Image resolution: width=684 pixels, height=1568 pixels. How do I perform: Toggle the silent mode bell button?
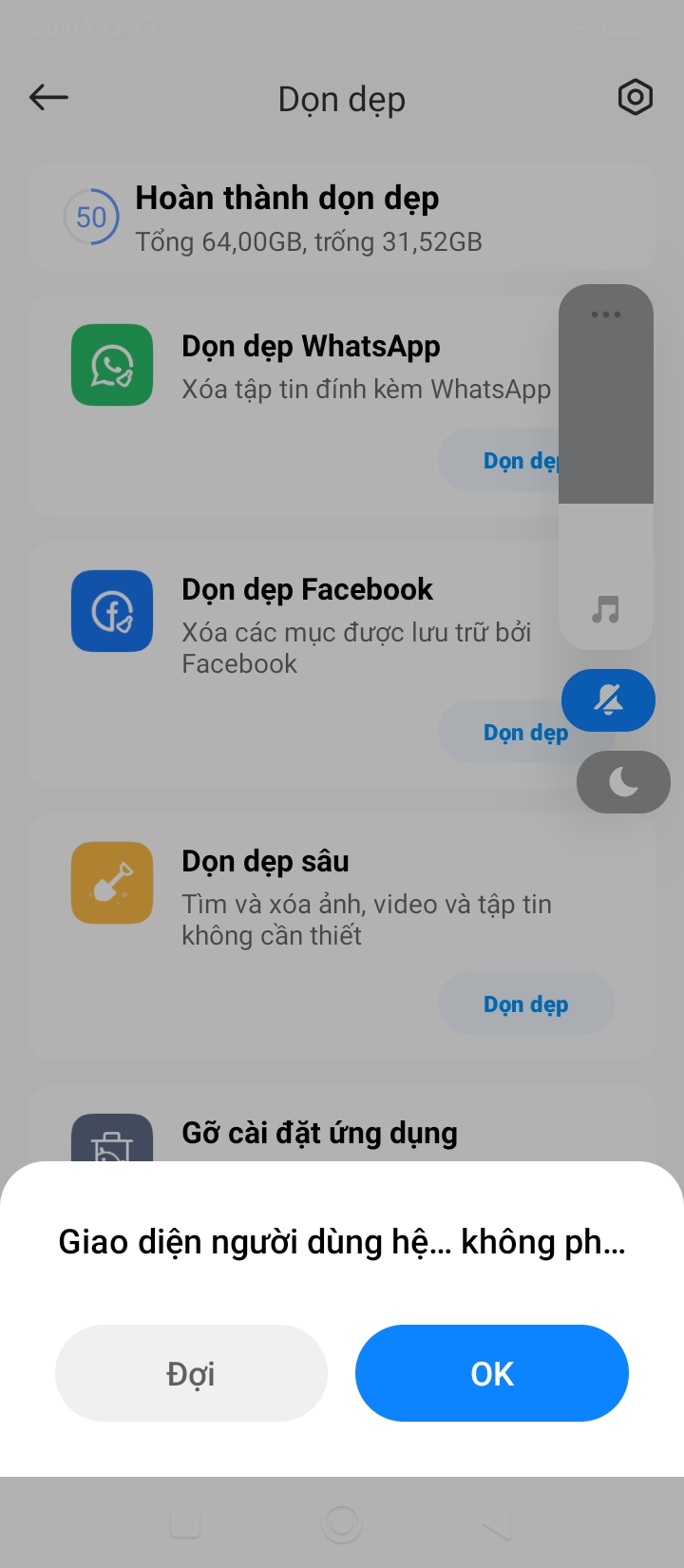pyautogui.click(x=608, y=700)
